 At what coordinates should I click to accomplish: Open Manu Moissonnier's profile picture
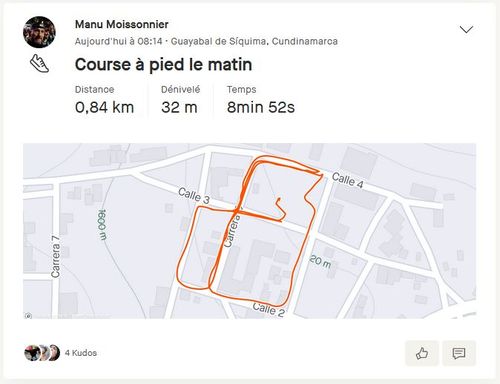[x=39, y=32]
